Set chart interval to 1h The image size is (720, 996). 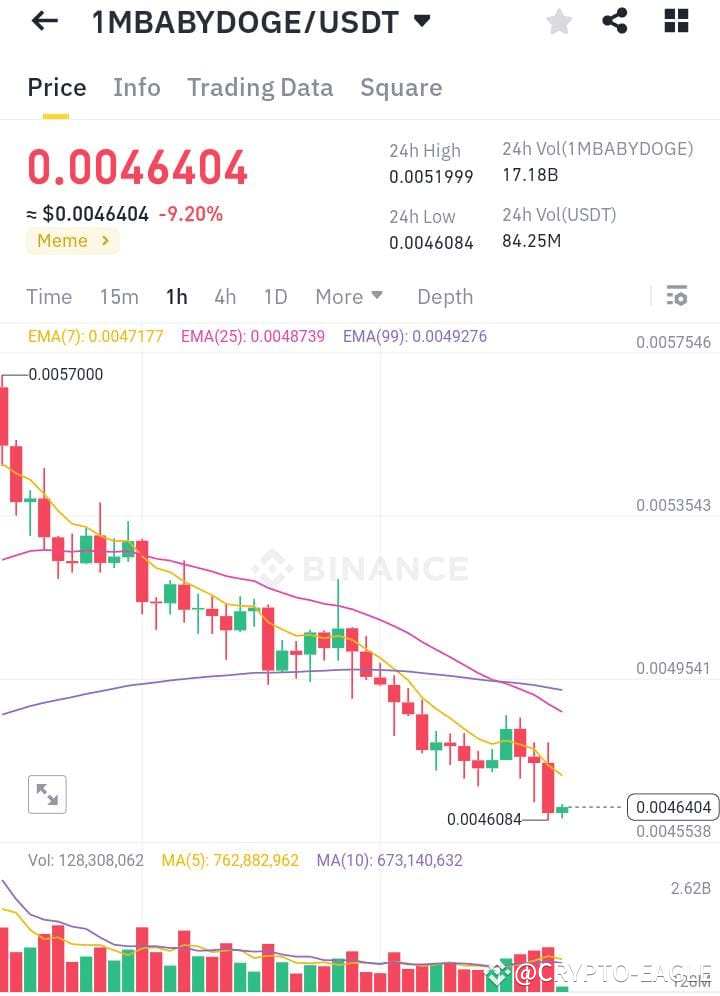coord(177,297)
